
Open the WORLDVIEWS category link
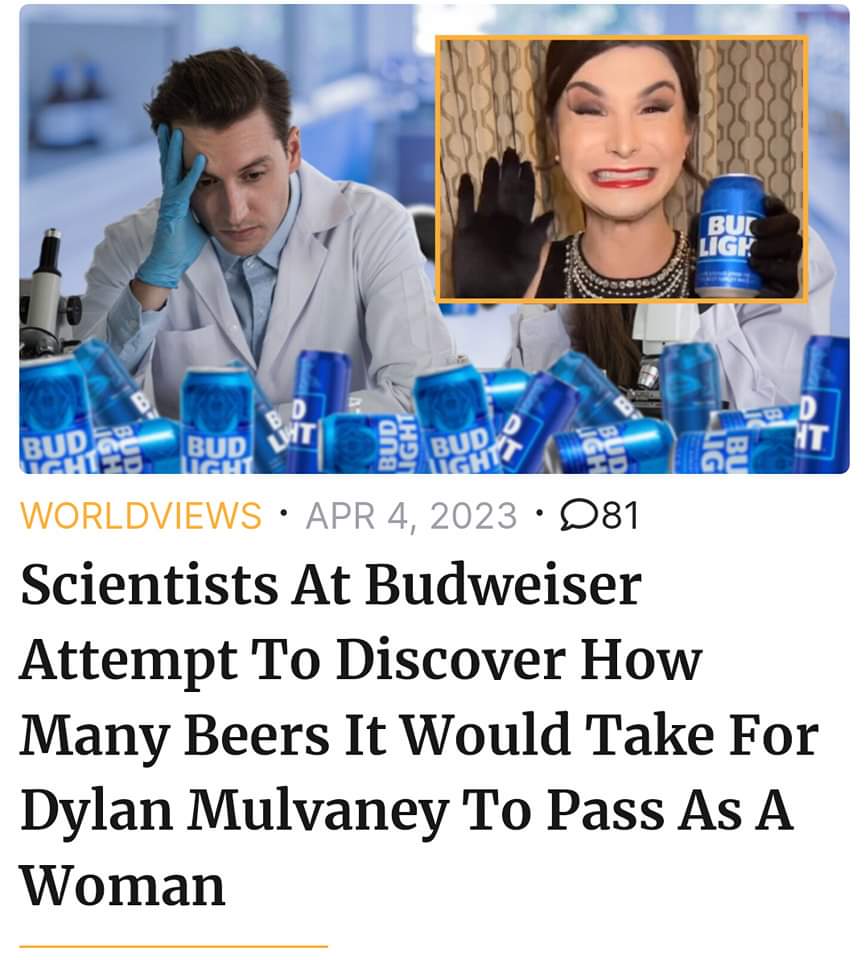click(x=140, y=516)
